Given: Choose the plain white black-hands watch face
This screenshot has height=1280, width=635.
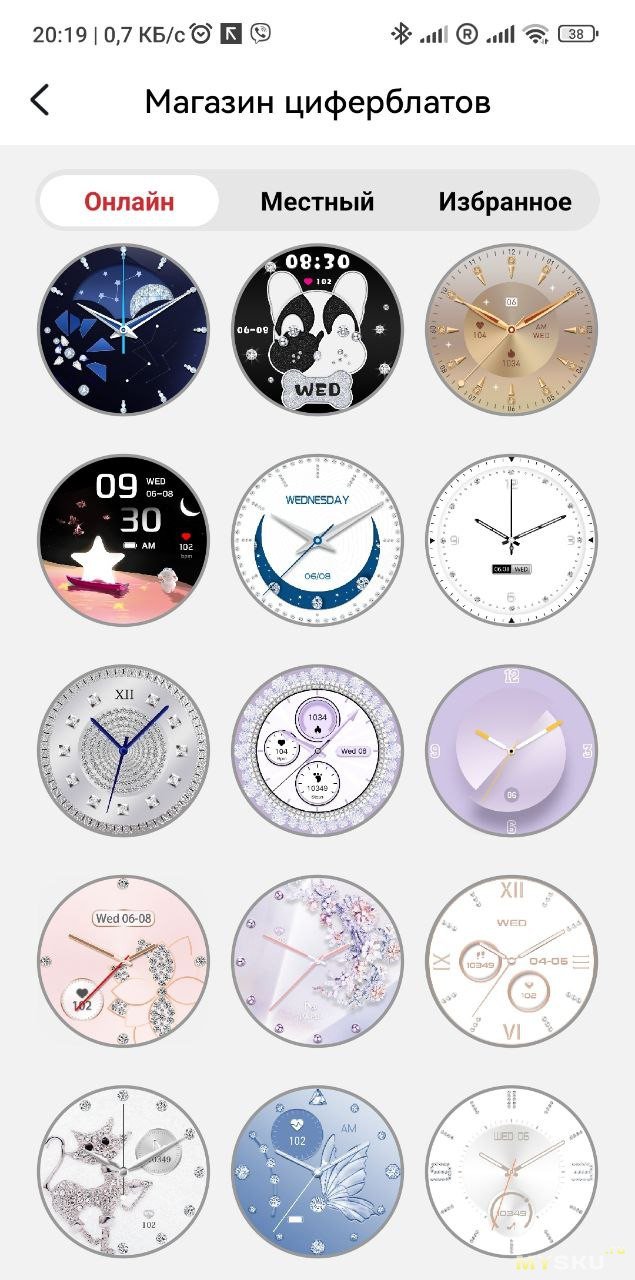Looking at the screenshot, I should click(x=511, y=540).
